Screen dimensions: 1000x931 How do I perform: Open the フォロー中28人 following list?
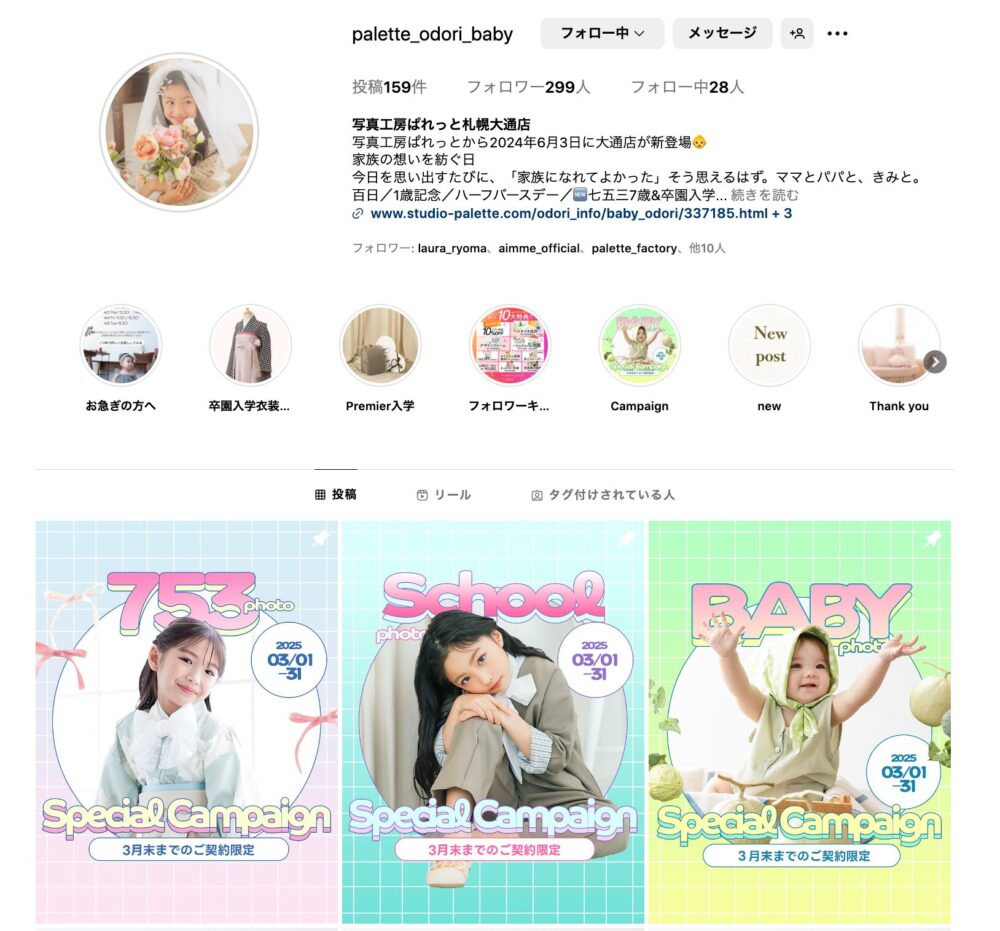pyautogui.click(x=686, y=87)
